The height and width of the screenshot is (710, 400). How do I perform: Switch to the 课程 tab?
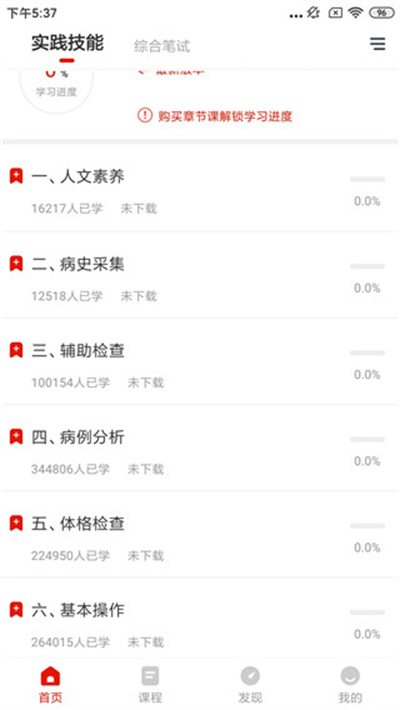(x=150, y=685)
